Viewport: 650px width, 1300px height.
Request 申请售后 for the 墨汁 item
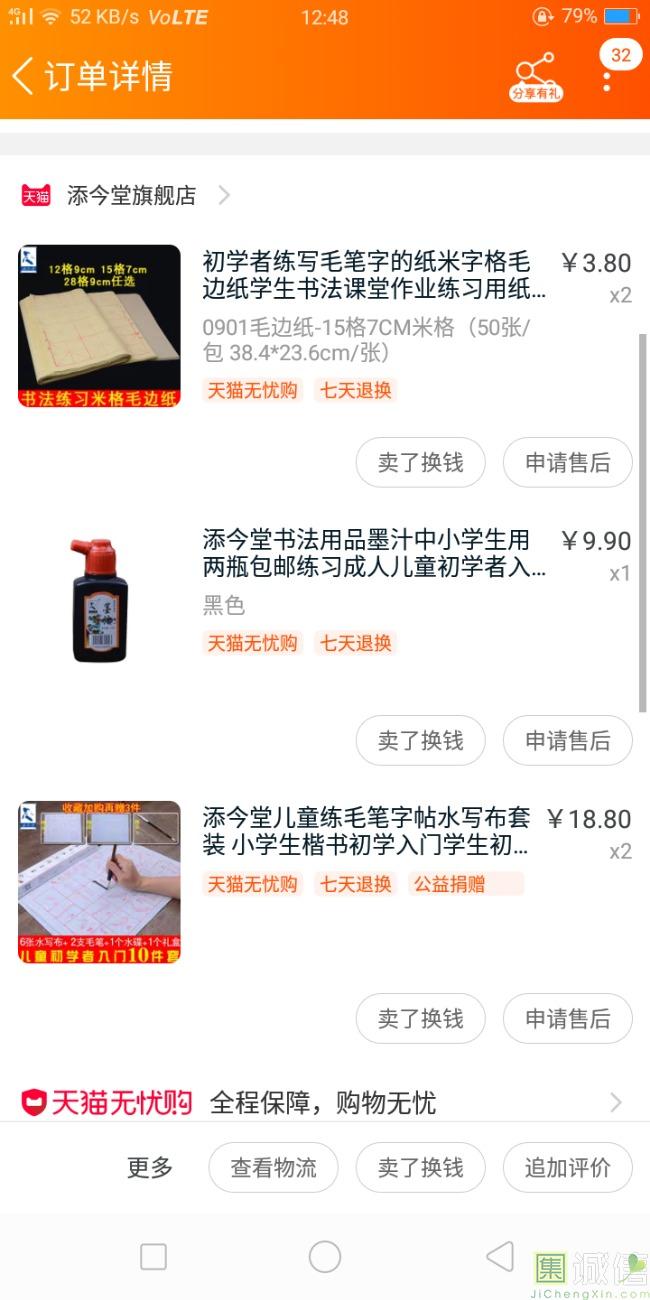(567, 741)
